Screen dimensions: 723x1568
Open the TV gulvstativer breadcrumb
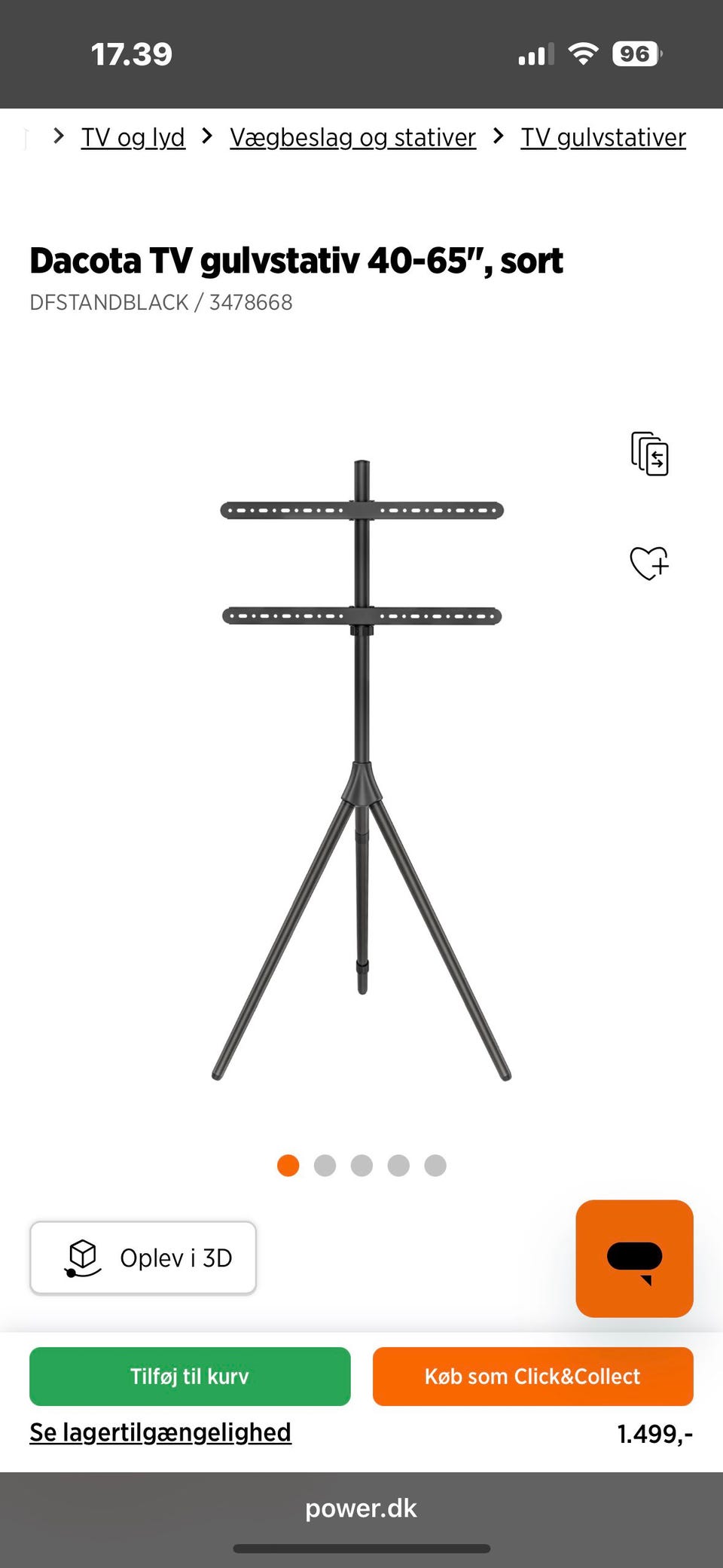click(603, 138)
